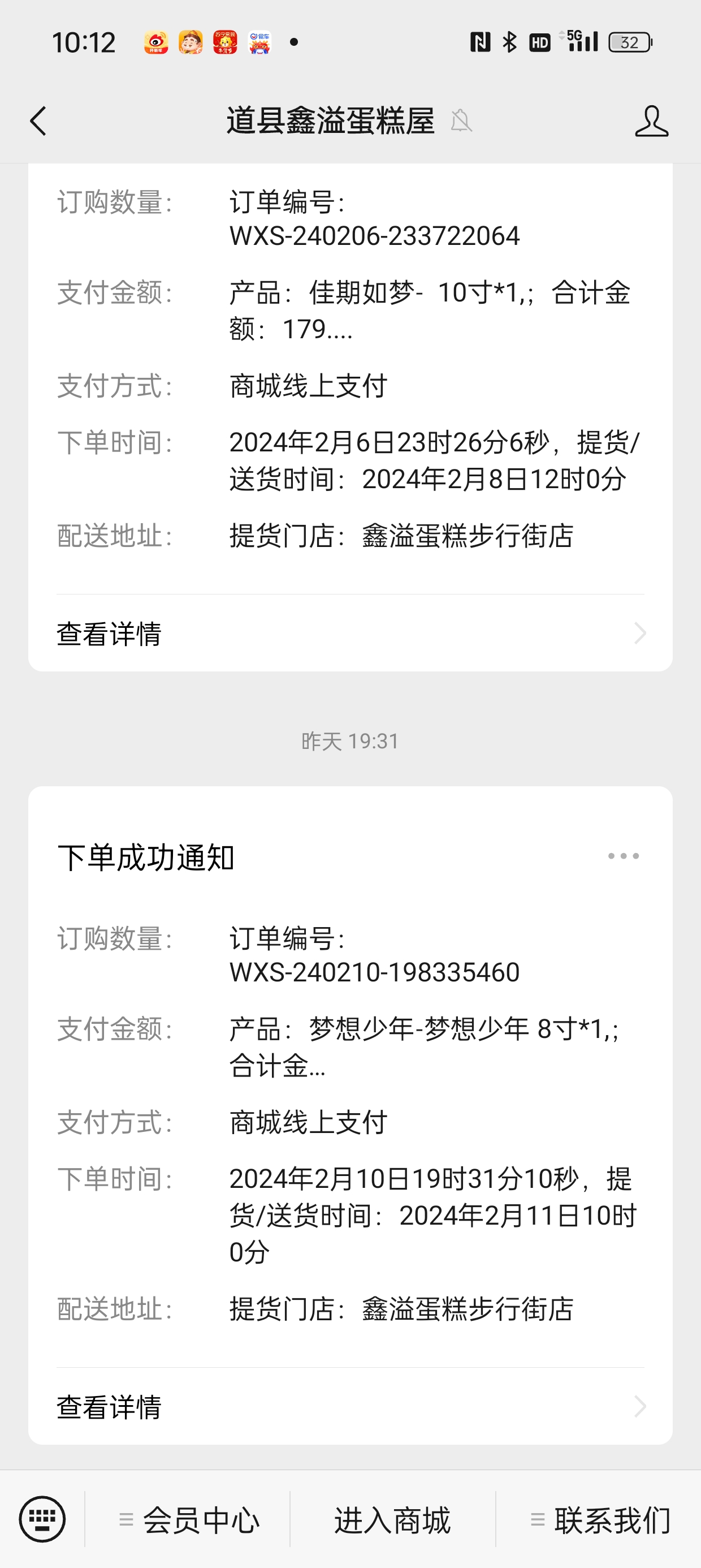The image size is (701, 1568).
Task: Expand the 联系我们 menu
Action: (x=599, y=1520)
